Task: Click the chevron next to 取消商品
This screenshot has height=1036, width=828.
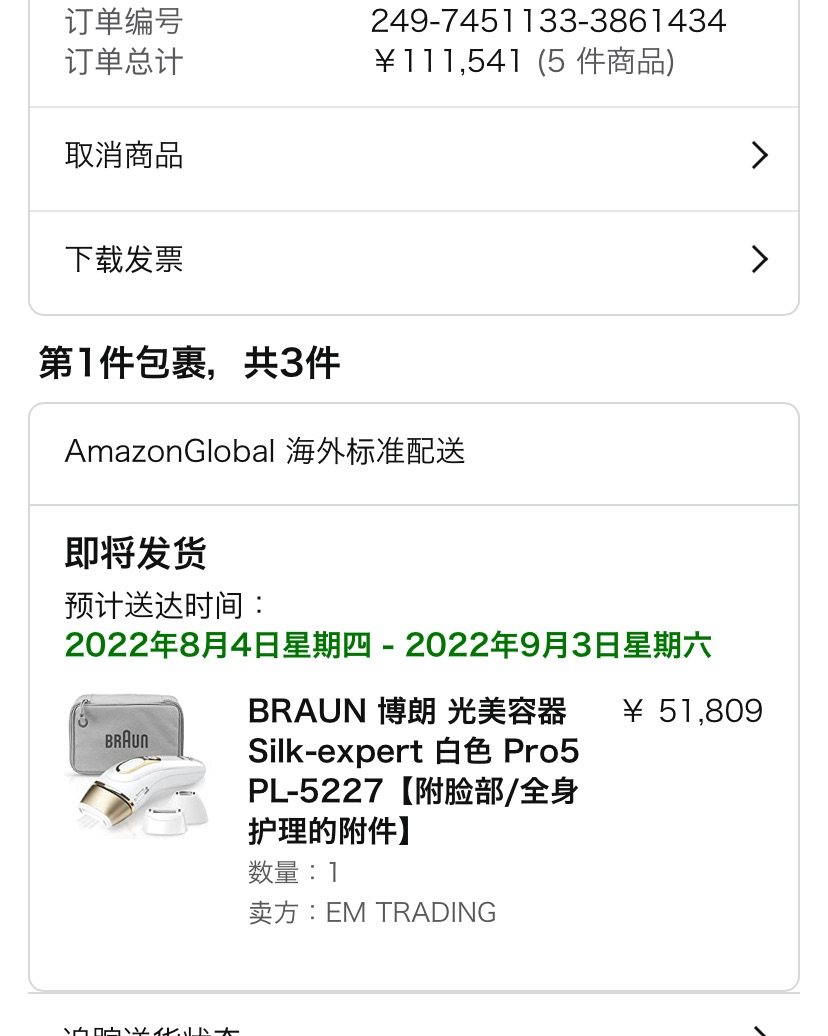Action: pos(760,156)
